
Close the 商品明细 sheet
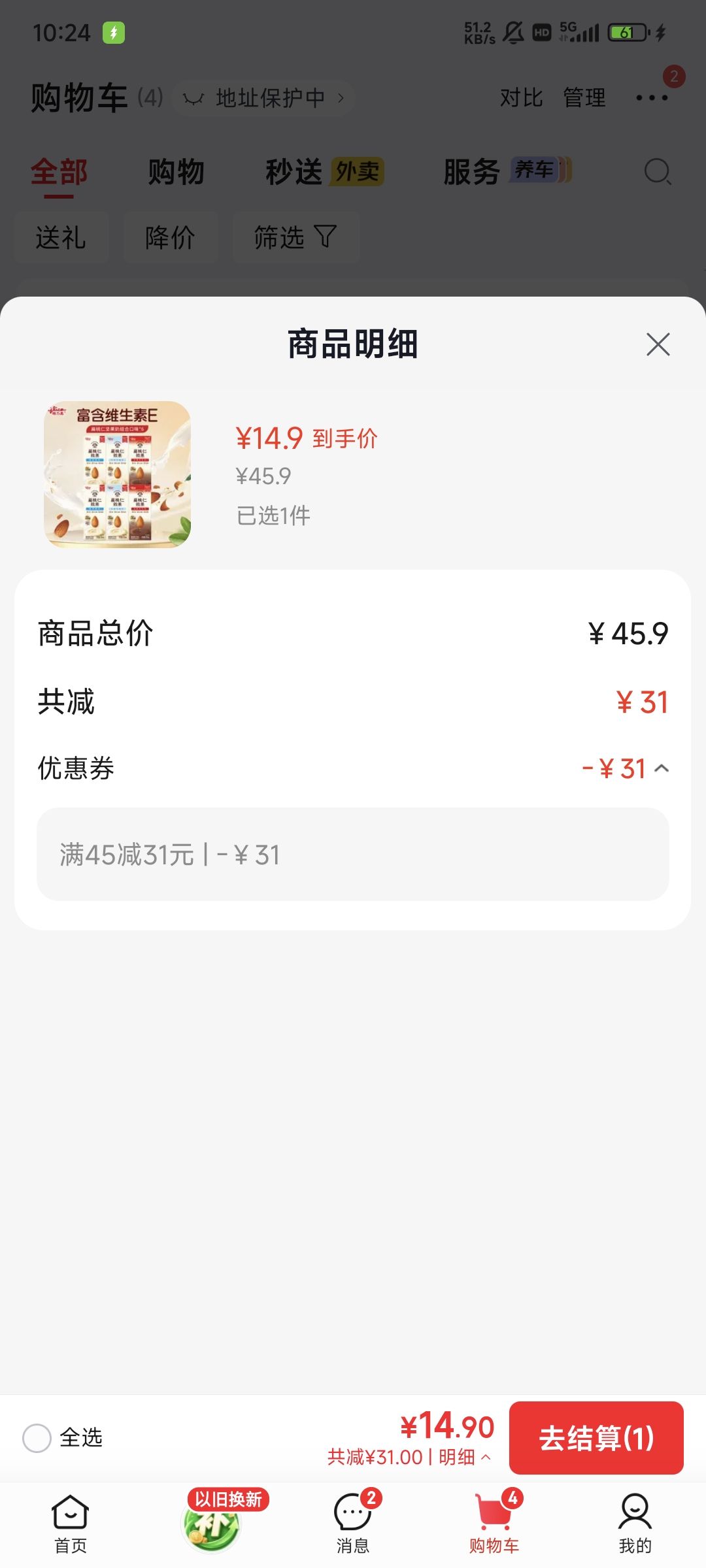(x=658, y=344)
